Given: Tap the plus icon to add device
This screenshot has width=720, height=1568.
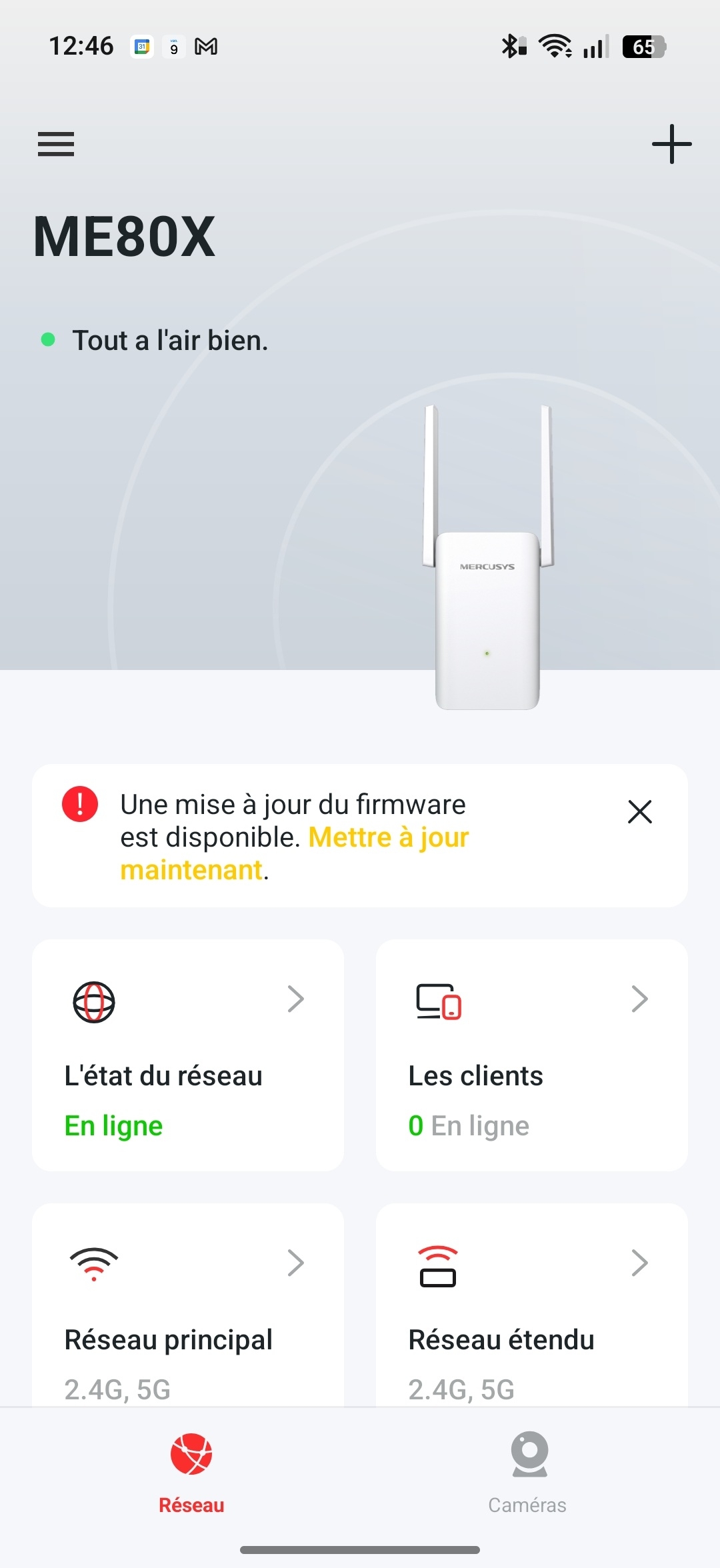Looking at the screenshot, I should click(671, 144).
